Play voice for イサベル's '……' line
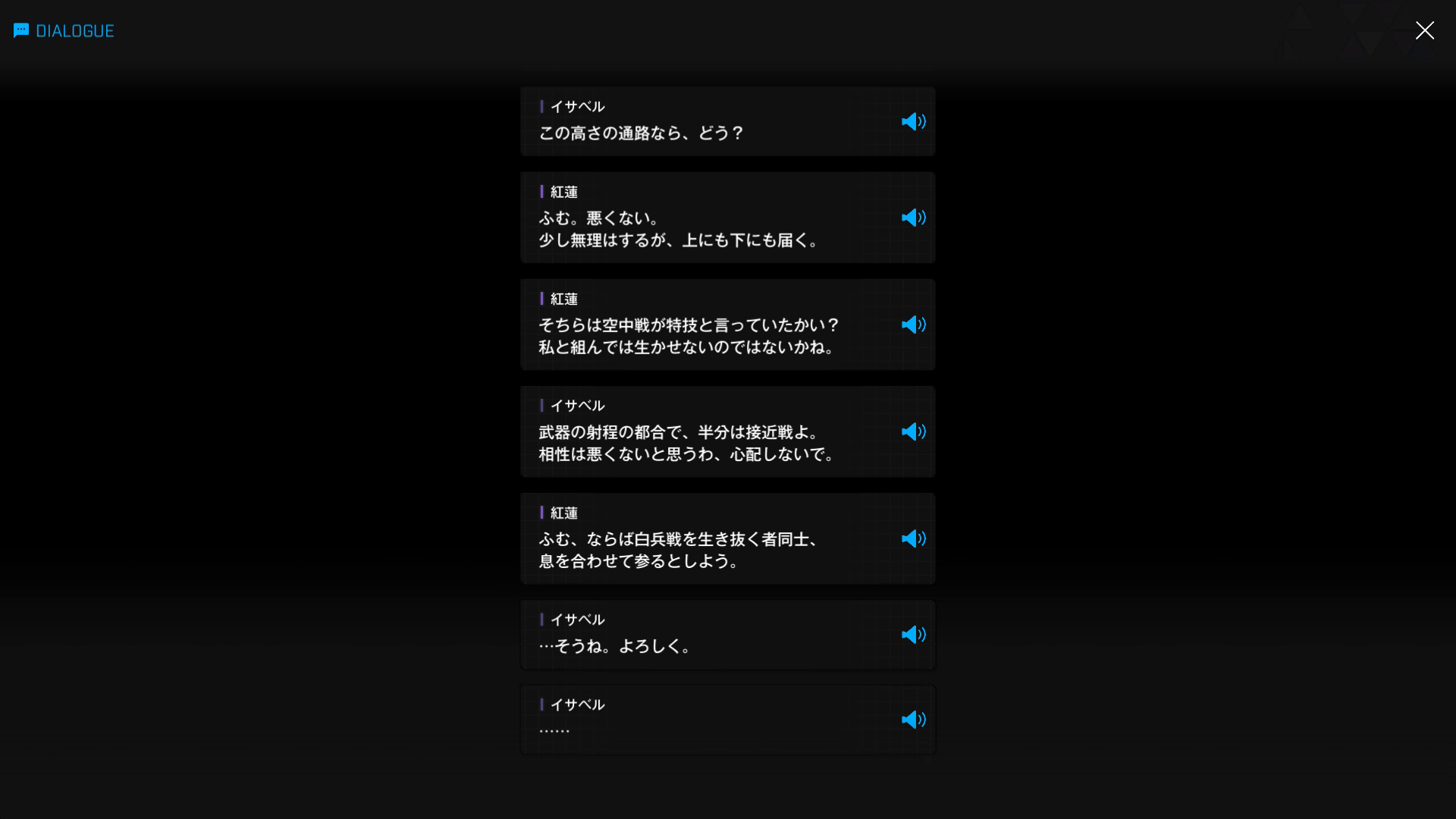Screen dimensions: 1456x819 [913, 720]
